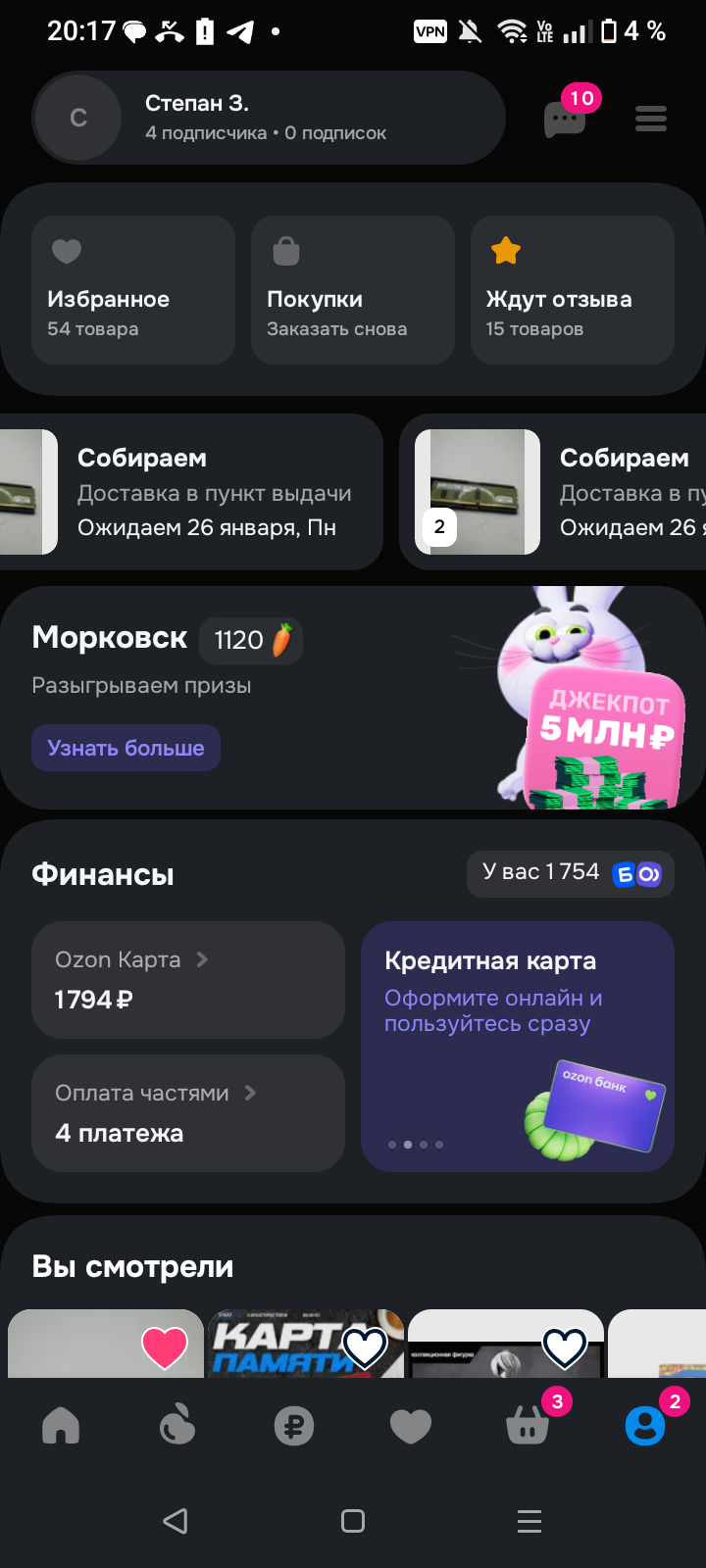Image resolution: width=706 pixels, height=1568 pixels.
Task: Open Избранное with 54 товара
Action: (133, 290)
